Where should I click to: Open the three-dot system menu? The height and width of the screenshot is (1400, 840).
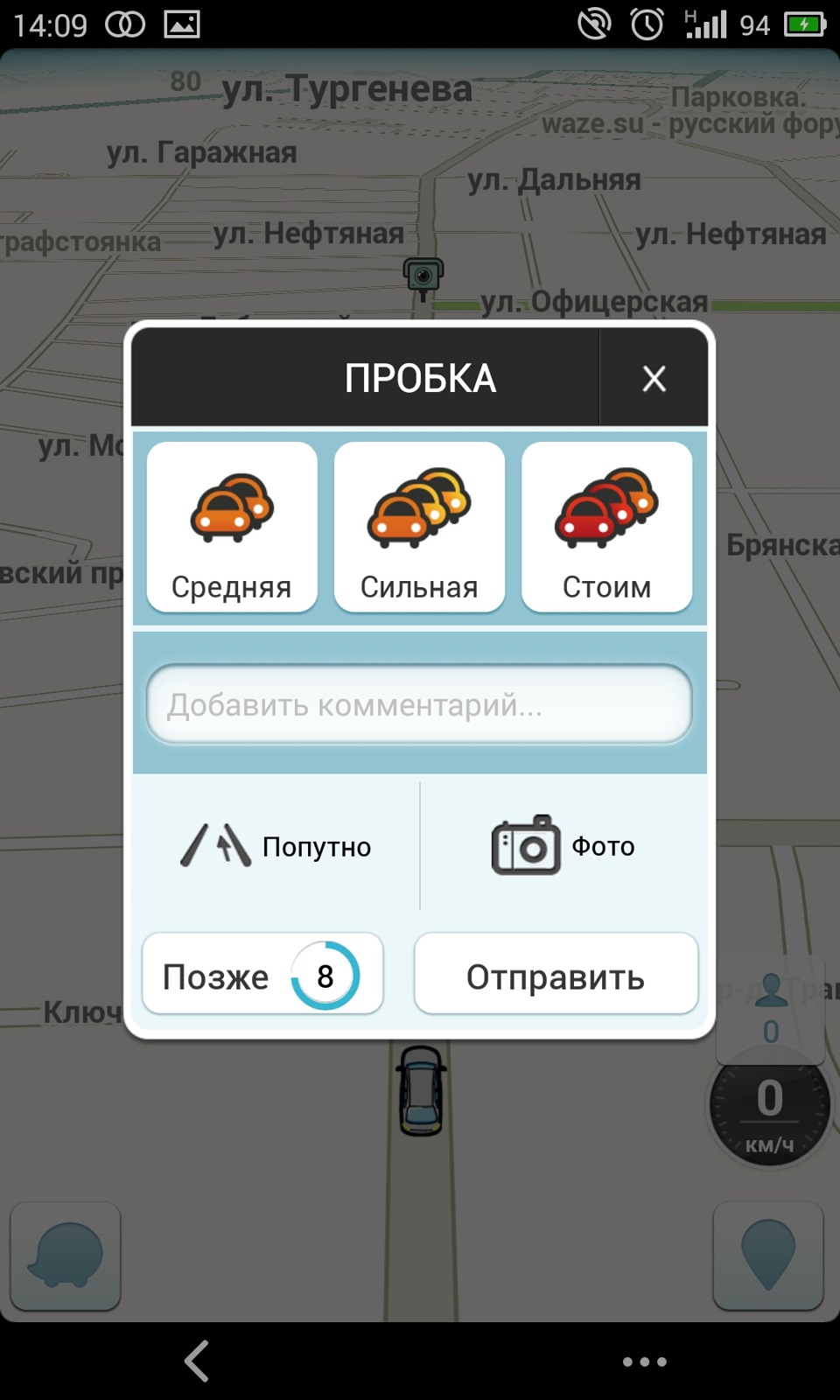644,1361
